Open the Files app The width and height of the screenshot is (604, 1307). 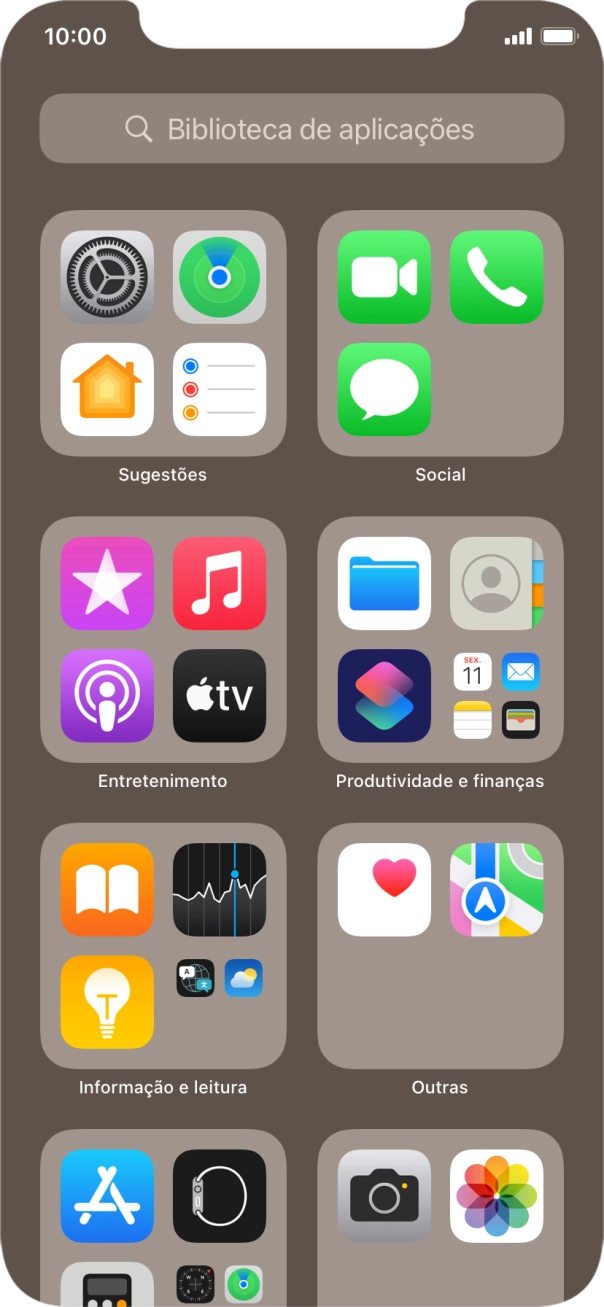pos(384,583)
